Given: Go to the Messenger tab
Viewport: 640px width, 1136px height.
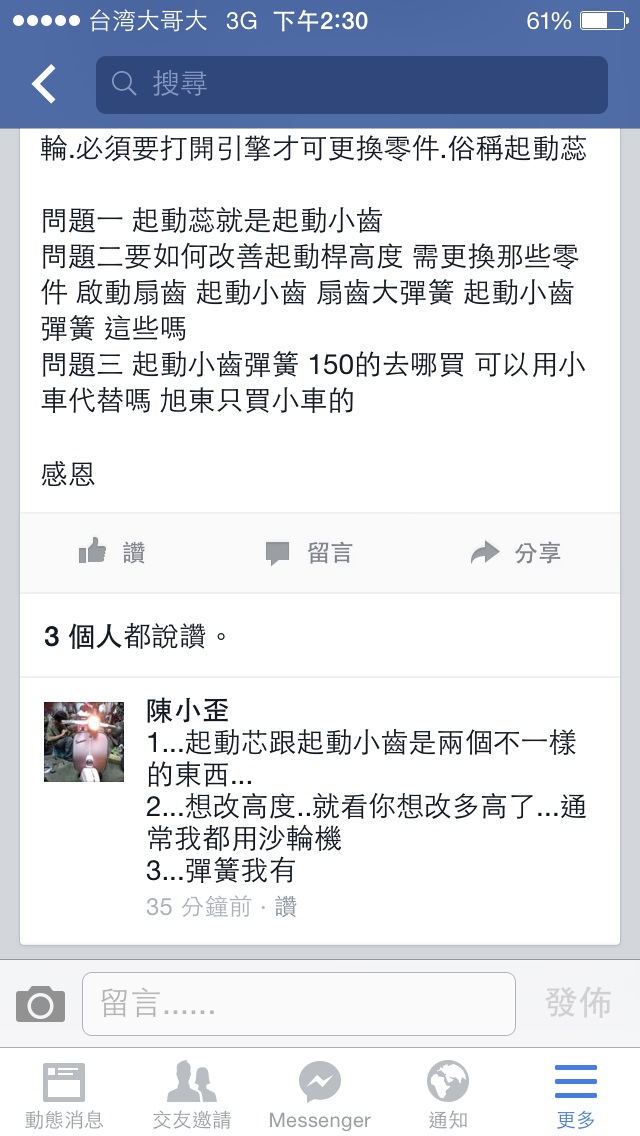Looking at the screenshot, I should click(320, 1094).
